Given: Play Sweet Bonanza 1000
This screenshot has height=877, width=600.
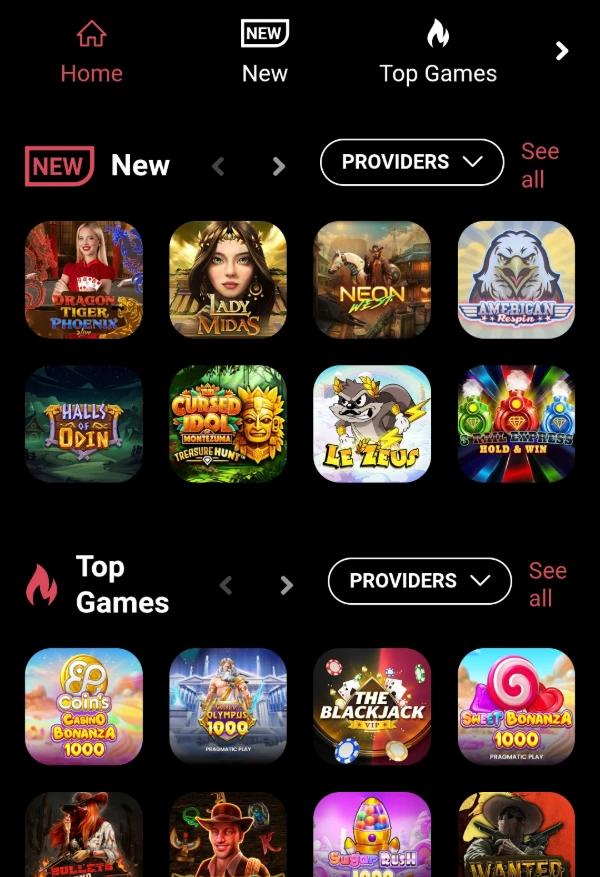Looking at the screenshot, I should click(x=516, y=706).
